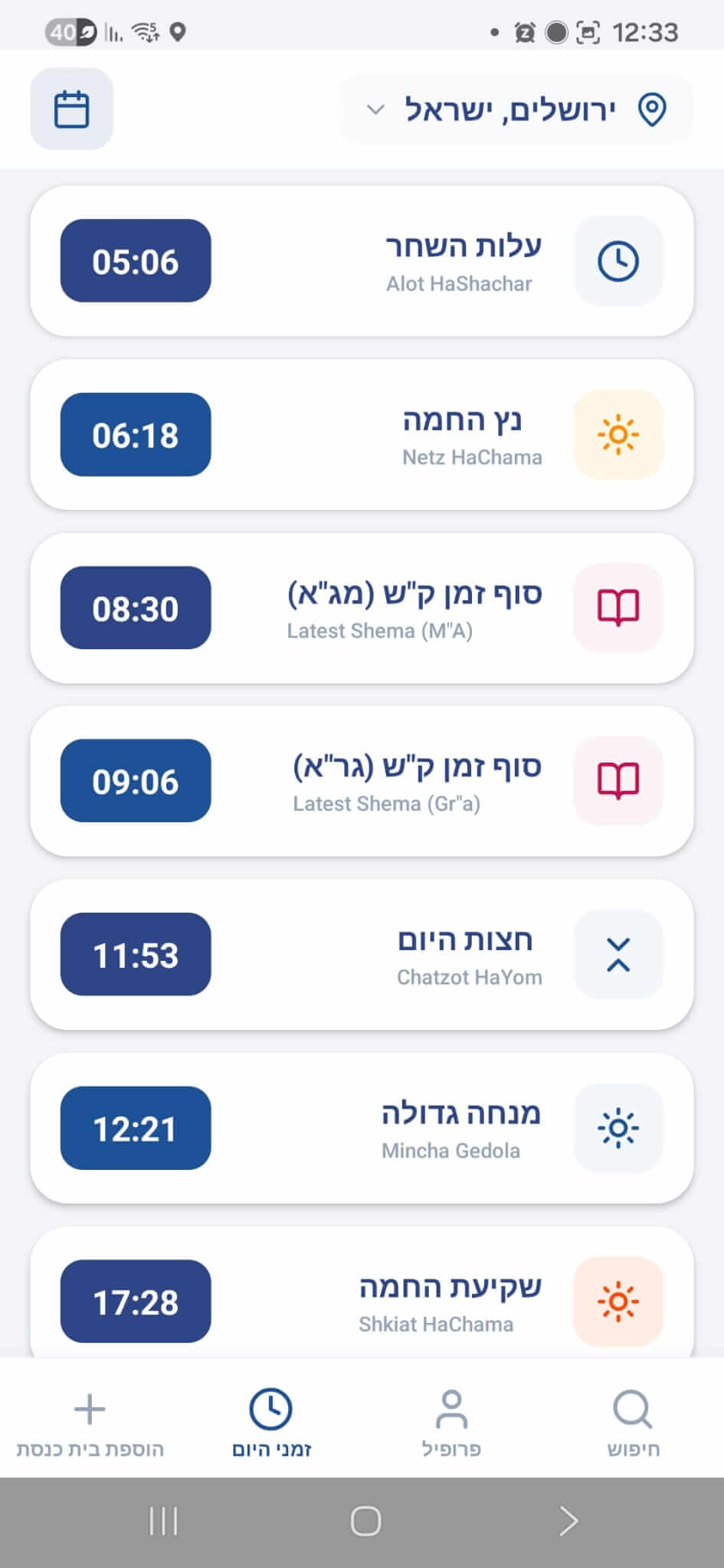Open the calendar picker icon
Viewport: 724px width, 1568px height.
pos(70,109)
